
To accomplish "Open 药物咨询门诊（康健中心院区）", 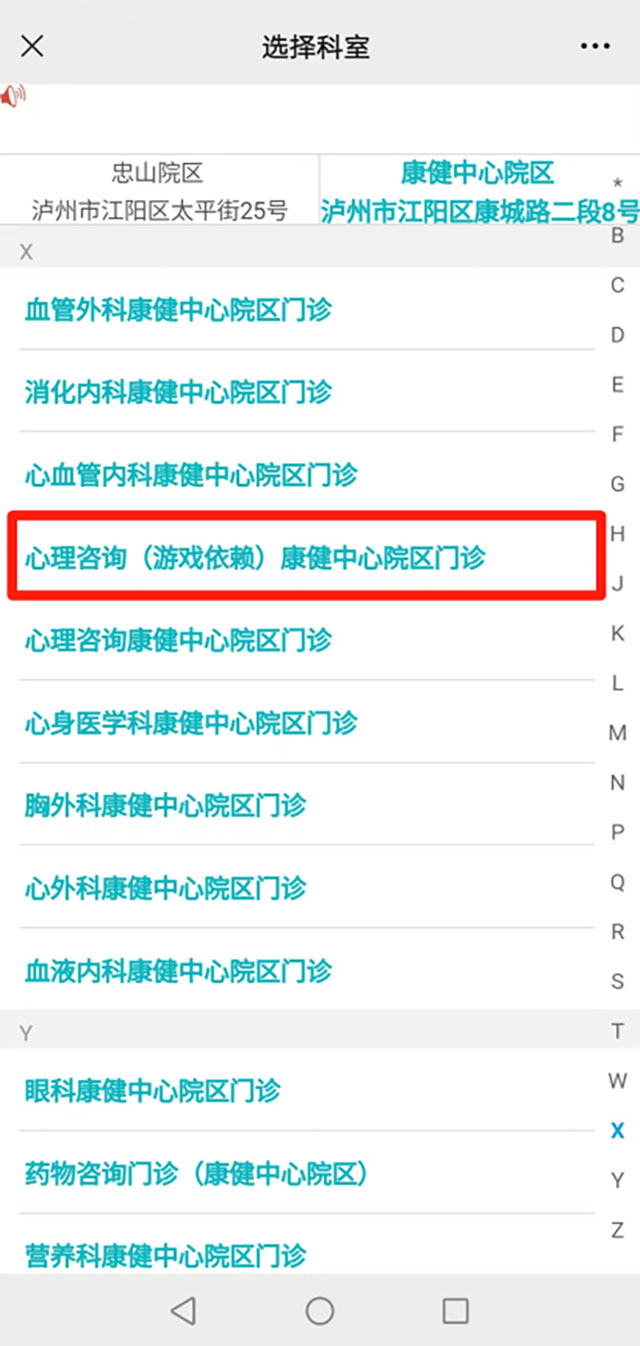I will tap(196, 1173).
